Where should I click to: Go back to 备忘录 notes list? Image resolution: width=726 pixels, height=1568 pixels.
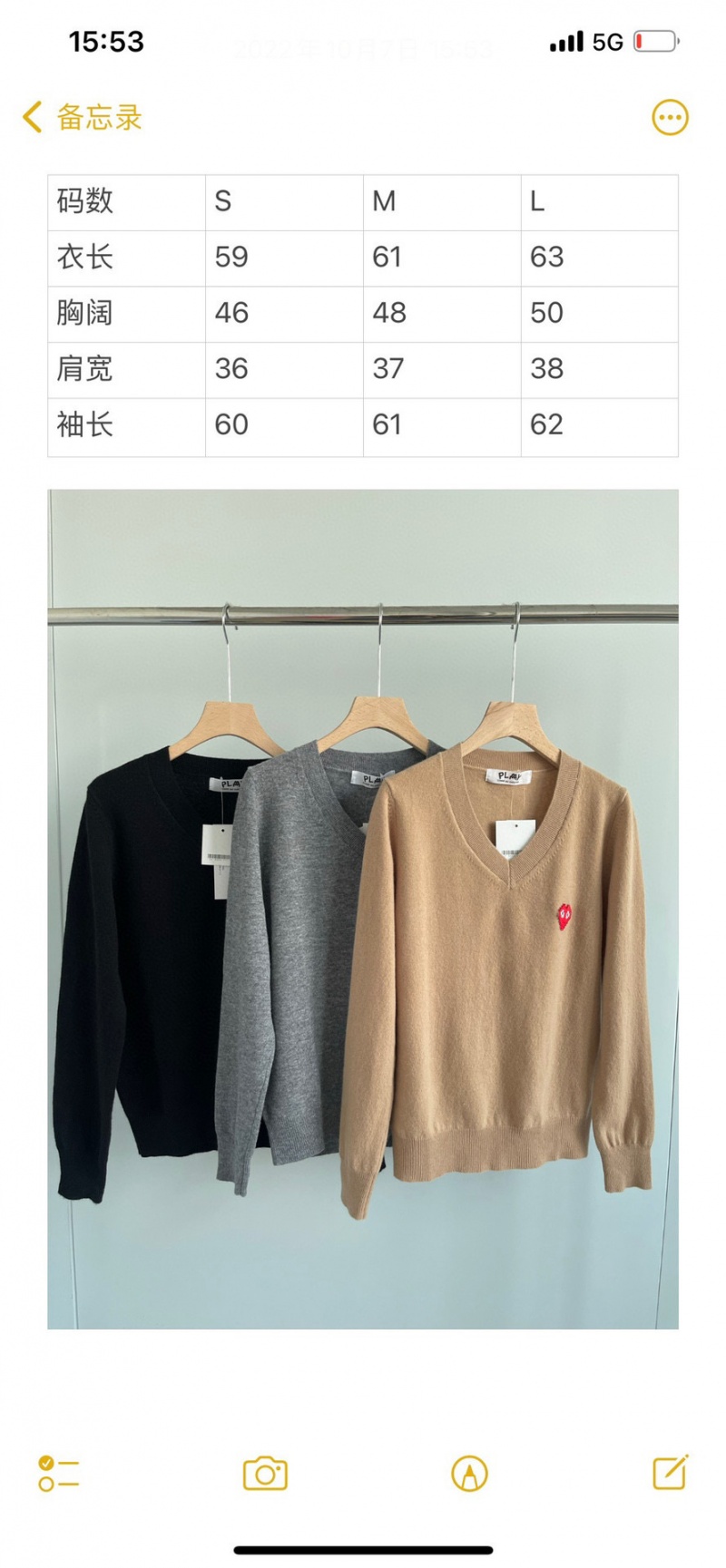(x=82, y=118)
